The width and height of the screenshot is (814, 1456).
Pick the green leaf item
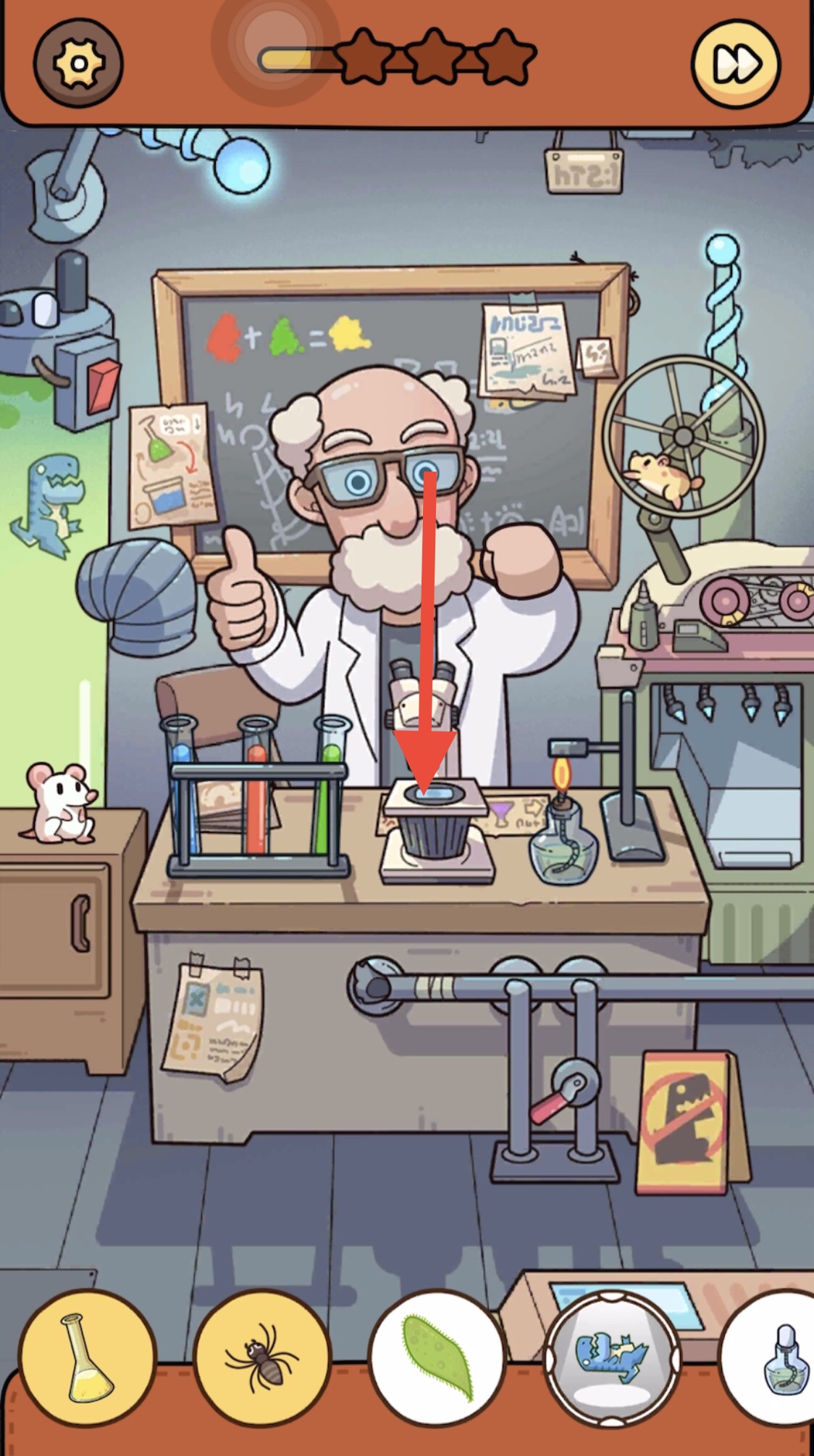click(437, 1357)
